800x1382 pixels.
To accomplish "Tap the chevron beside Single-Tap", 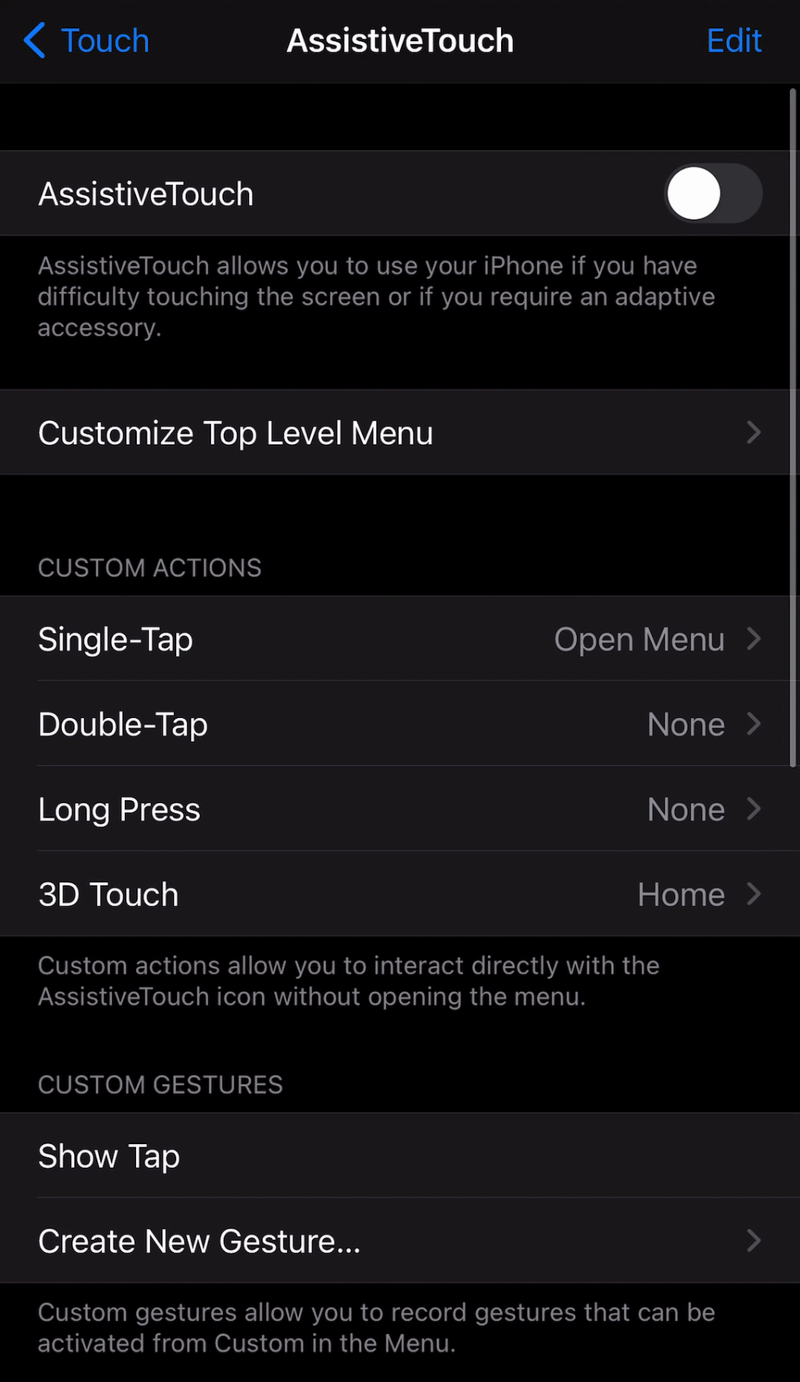I will (753, 639).
